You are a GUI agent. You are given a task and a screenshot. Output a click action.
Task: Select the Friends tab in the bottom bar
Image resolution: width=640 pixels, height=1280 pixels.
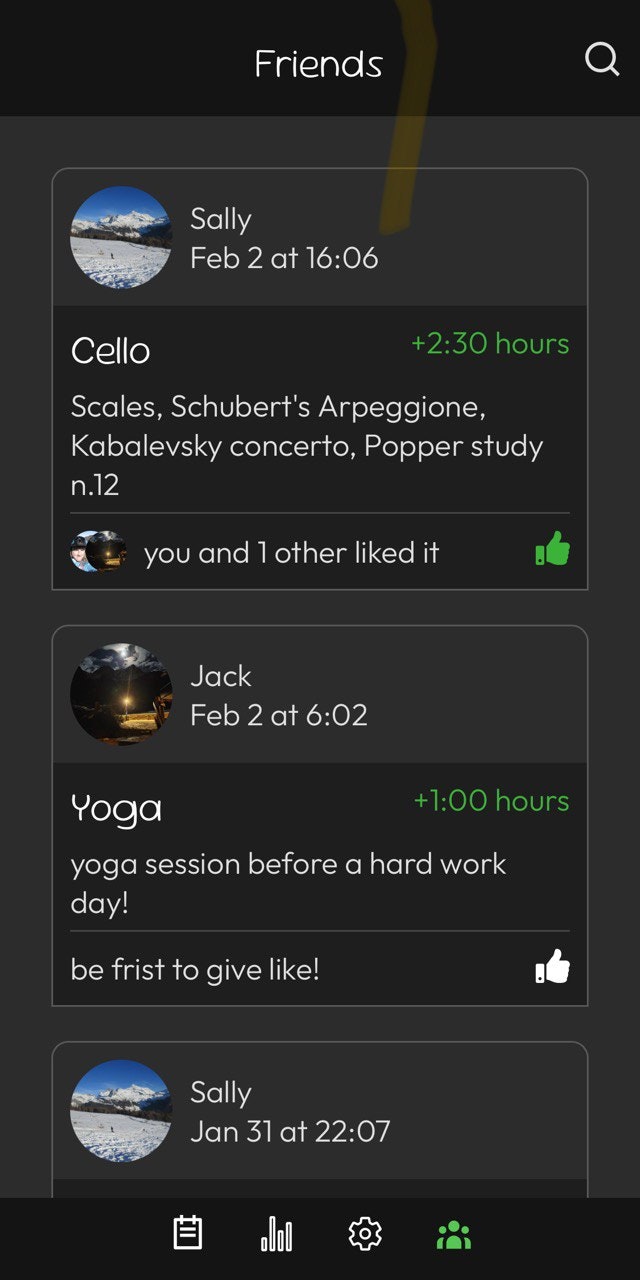453,1234
